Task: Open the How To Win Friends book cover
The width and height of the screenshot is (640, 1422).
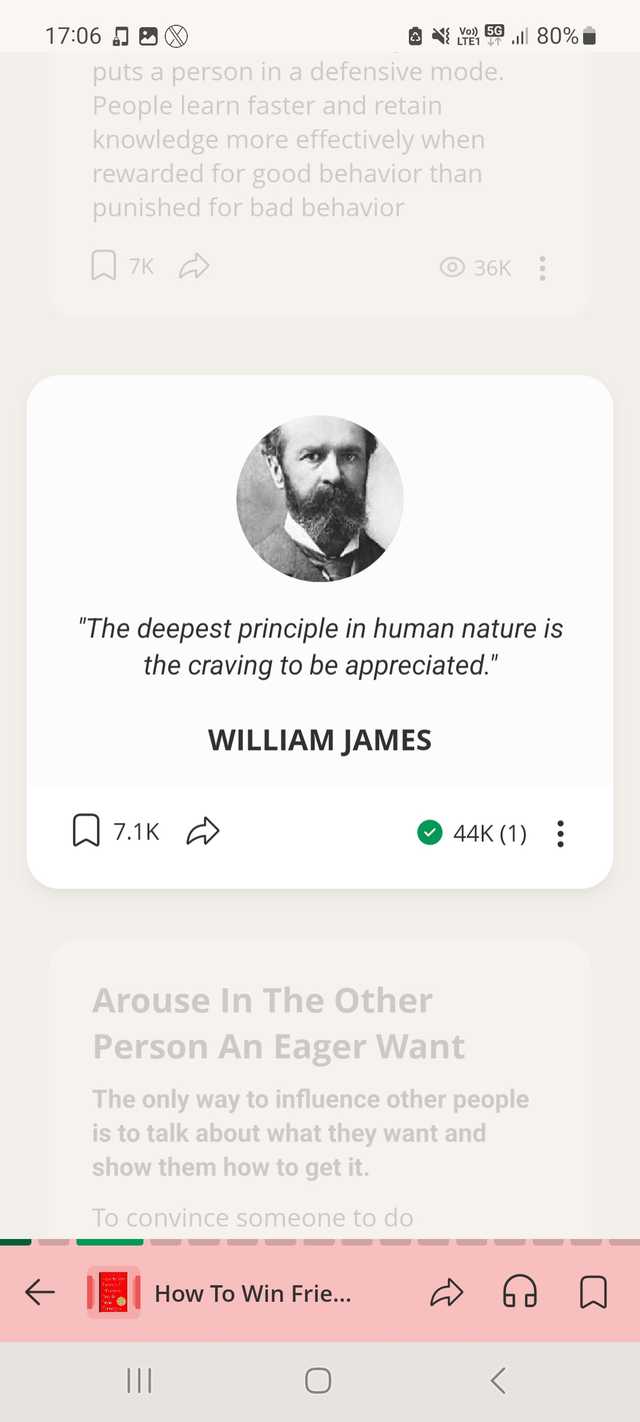Action: (x=113, y=1293)
